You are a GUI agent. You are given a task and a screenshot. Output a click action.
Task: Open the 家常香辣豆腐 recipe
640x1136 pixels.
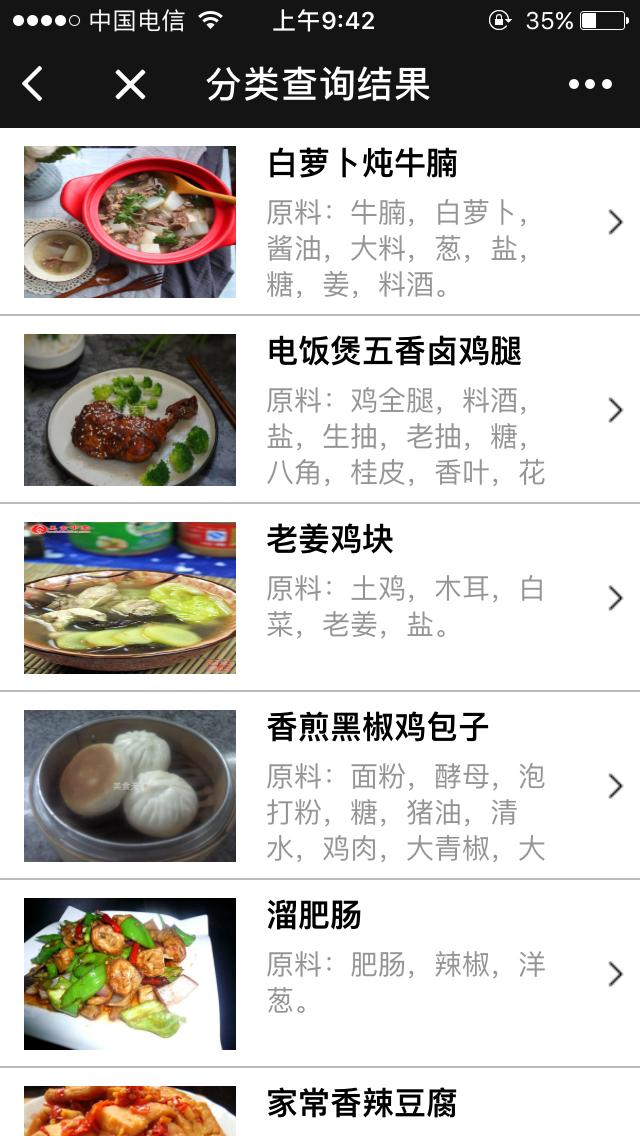point(362,1104)
